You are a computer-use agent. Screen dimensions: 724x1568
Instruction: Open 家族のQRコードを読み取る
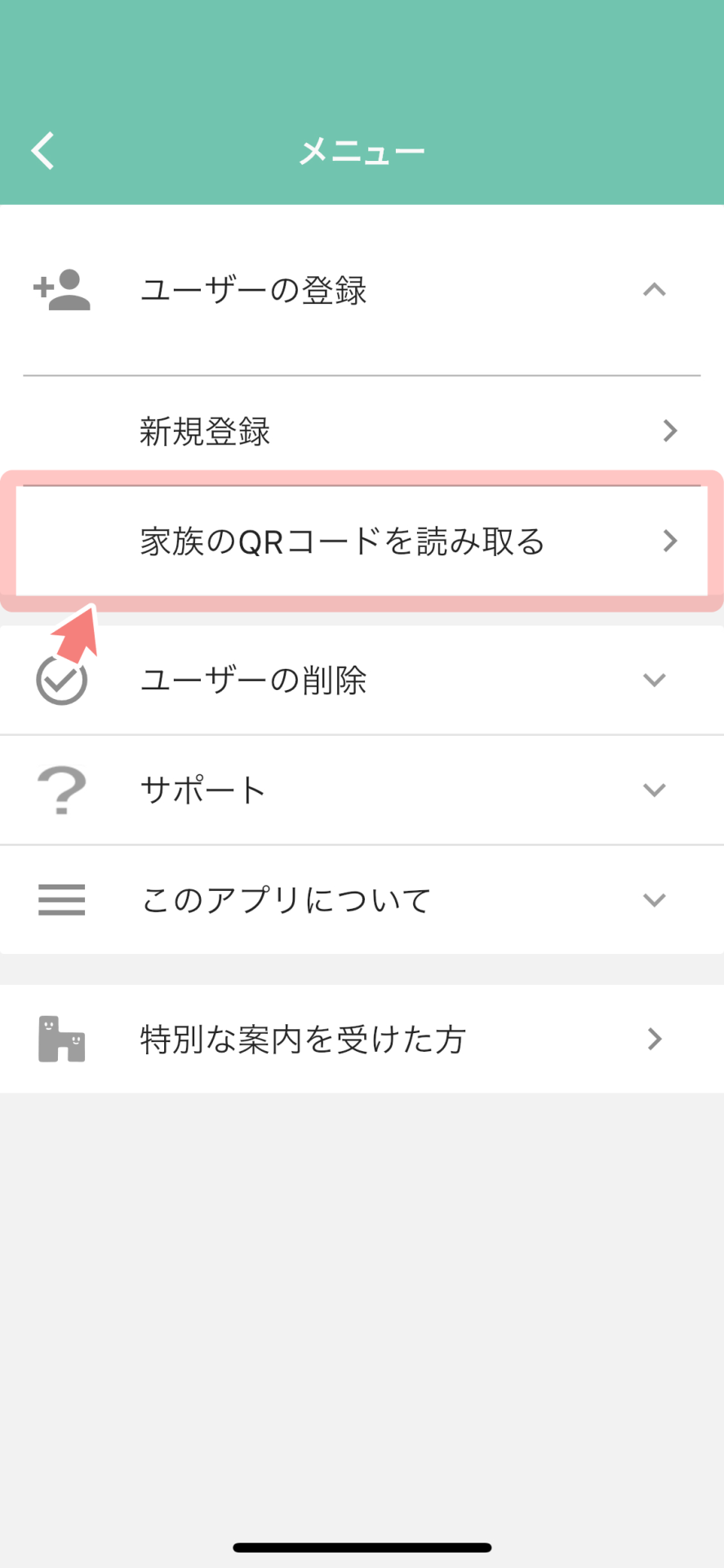pos(362,541)
